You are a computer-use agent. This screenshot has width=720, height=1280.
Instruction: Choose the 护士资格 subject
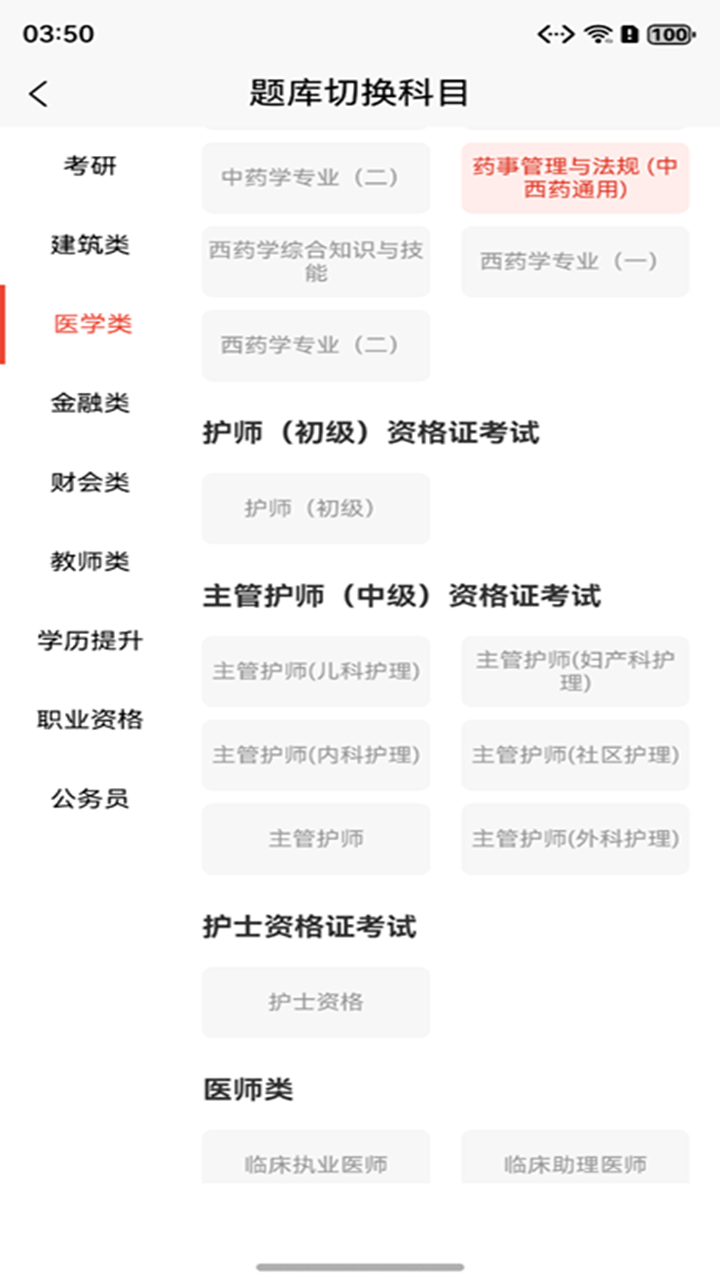pos(316,1003)
